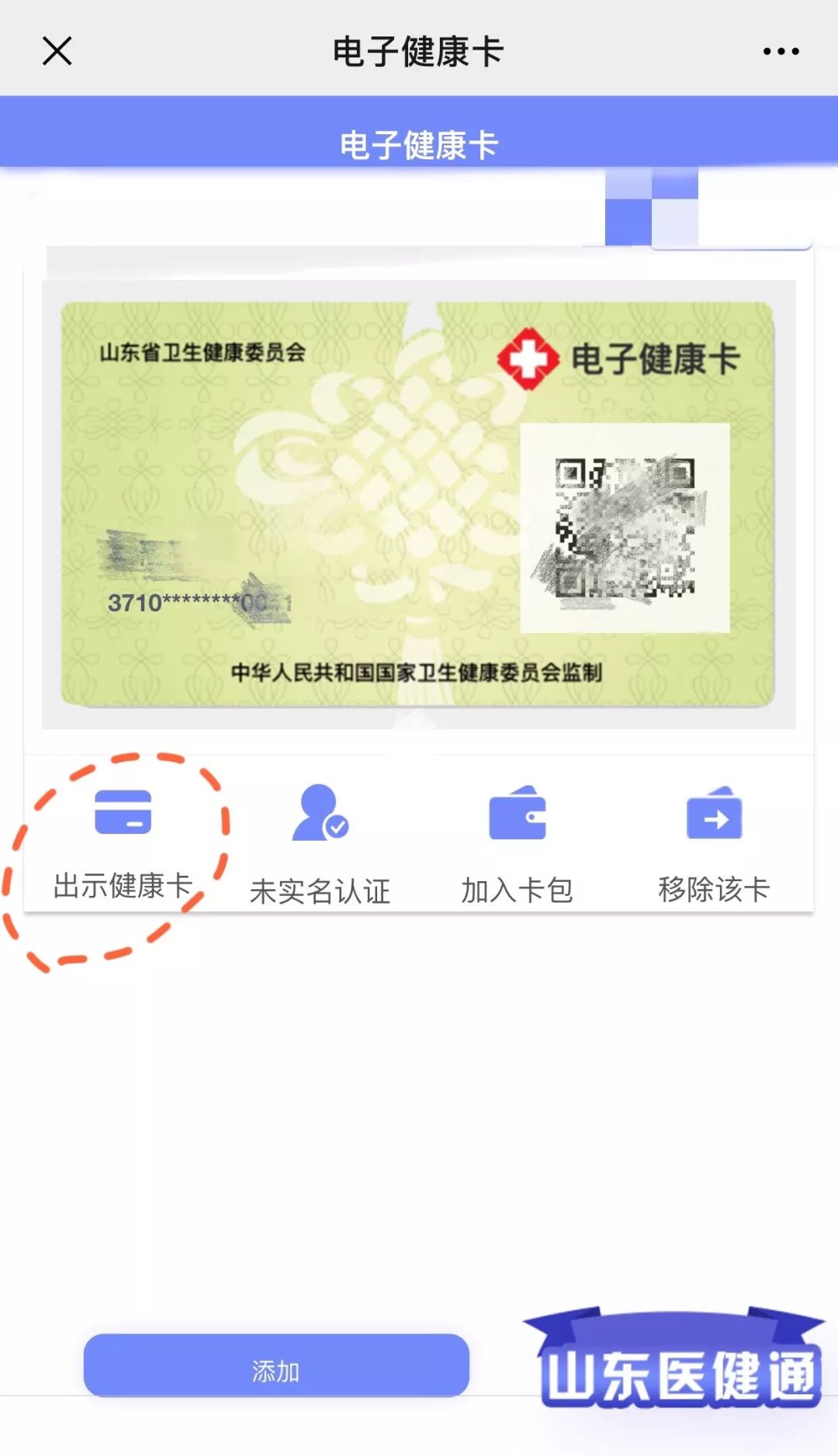
Task: Open the three-dot overflow menu
Action: coord(781,52)
